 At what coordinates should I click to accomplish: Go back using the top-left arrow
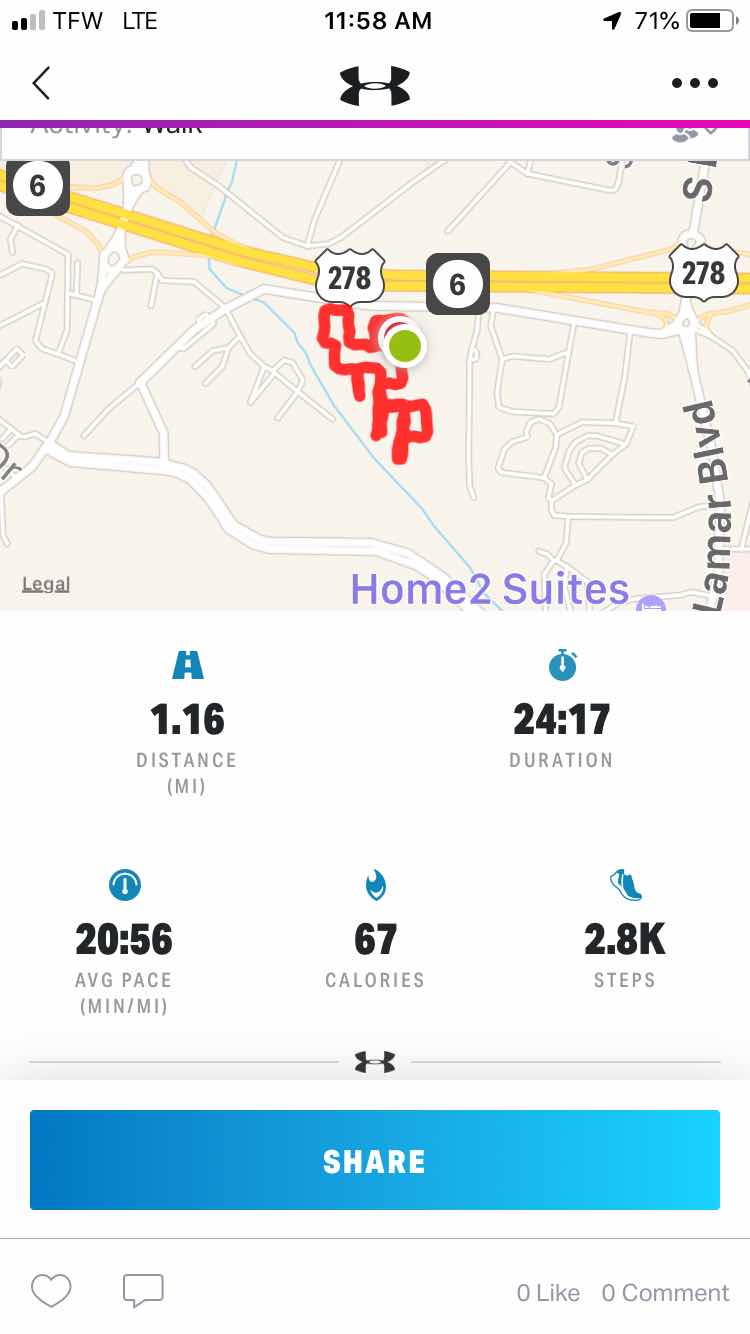point(41,83)
